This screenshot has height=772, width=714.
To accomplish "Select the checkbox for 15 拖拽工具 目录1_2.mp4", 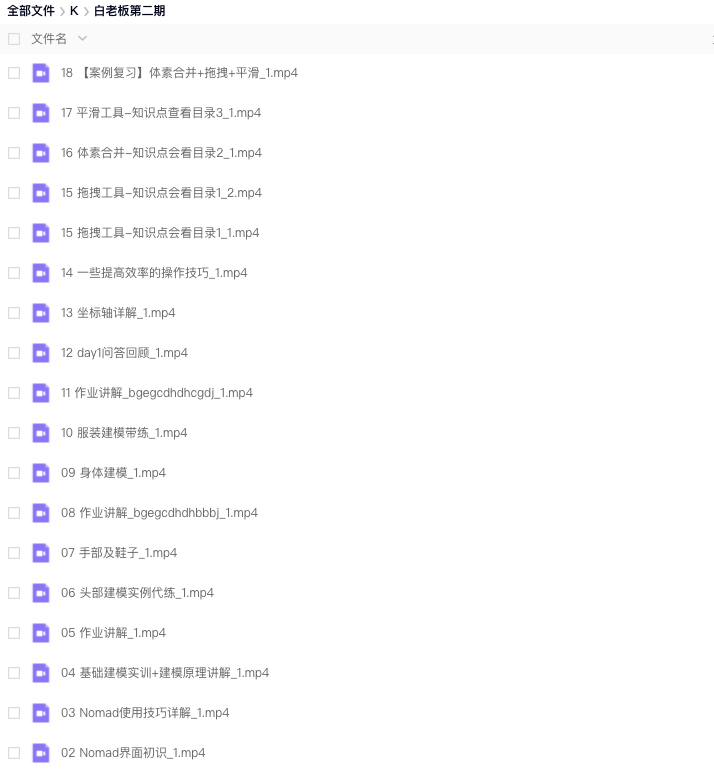I will [14, 193].
